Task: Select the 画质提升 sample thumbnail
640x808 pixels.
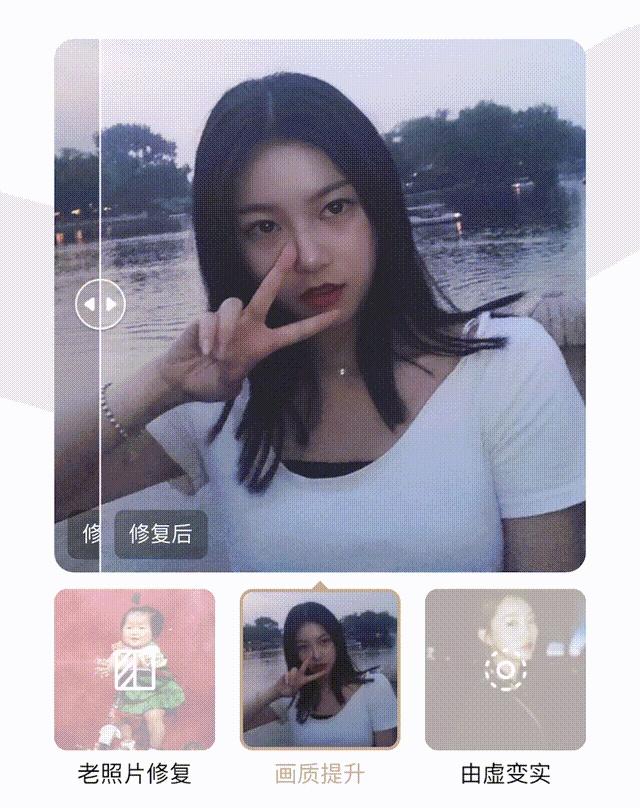Action: (x=320, y=669)
